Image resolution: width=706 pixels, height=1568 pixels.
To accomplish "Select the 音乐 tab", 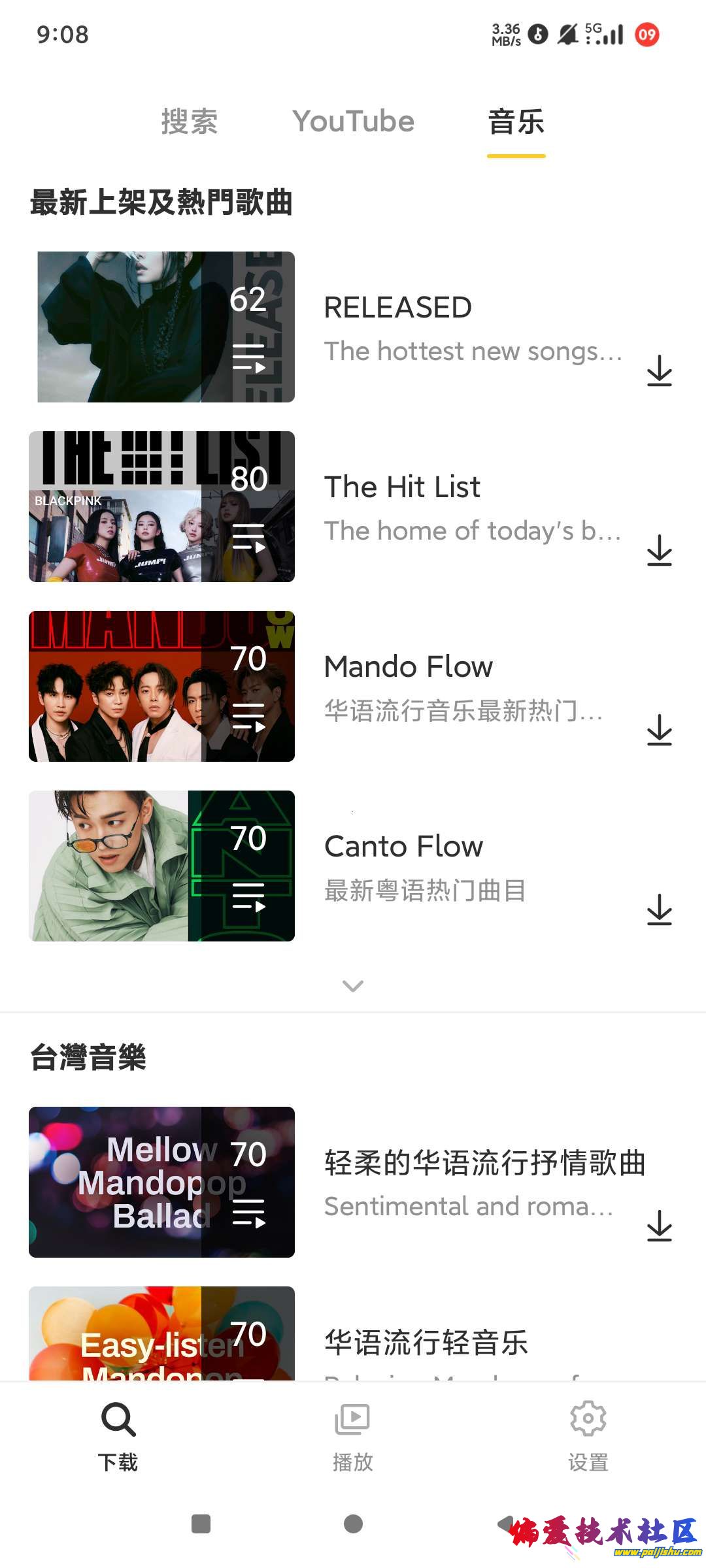I will pos(516,122).
